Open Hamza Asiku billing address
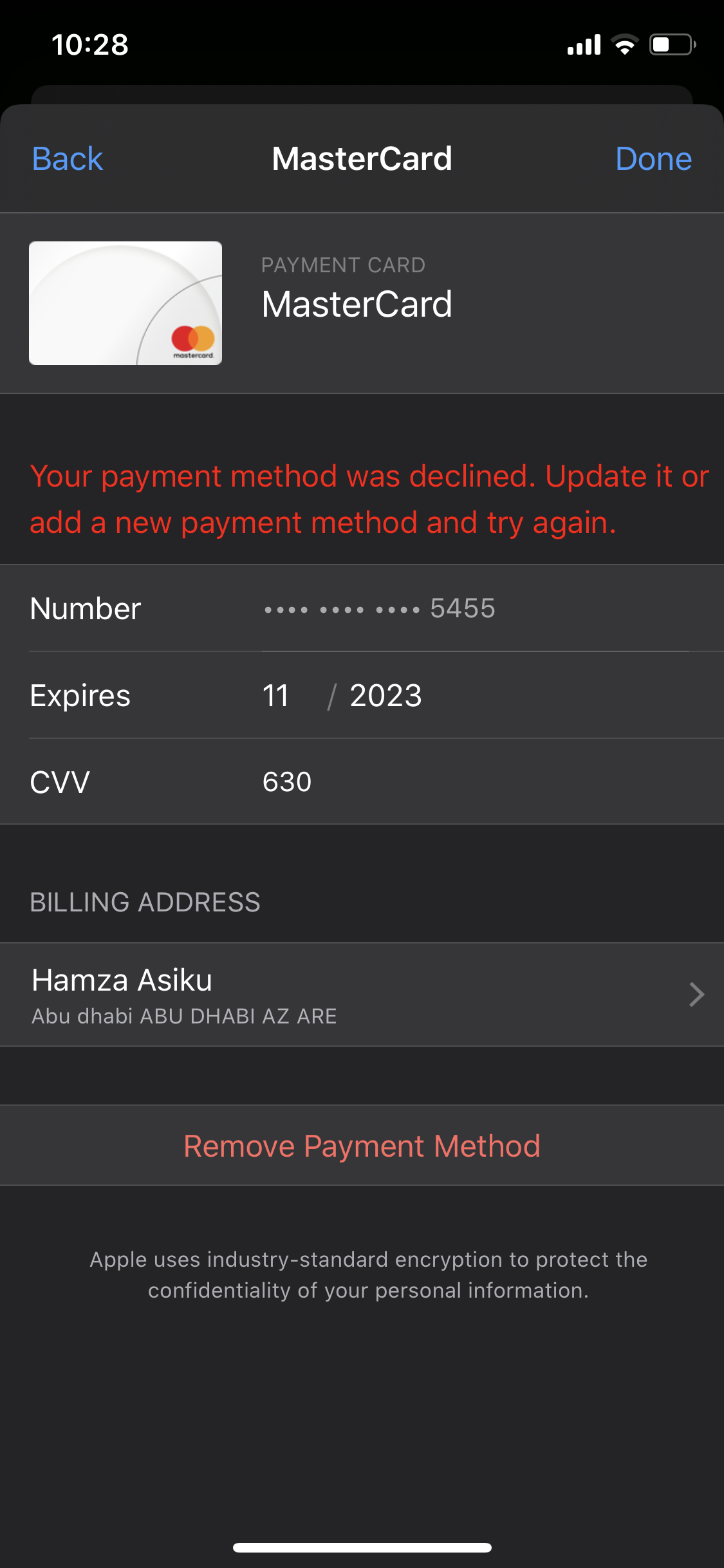 [362, 994]
